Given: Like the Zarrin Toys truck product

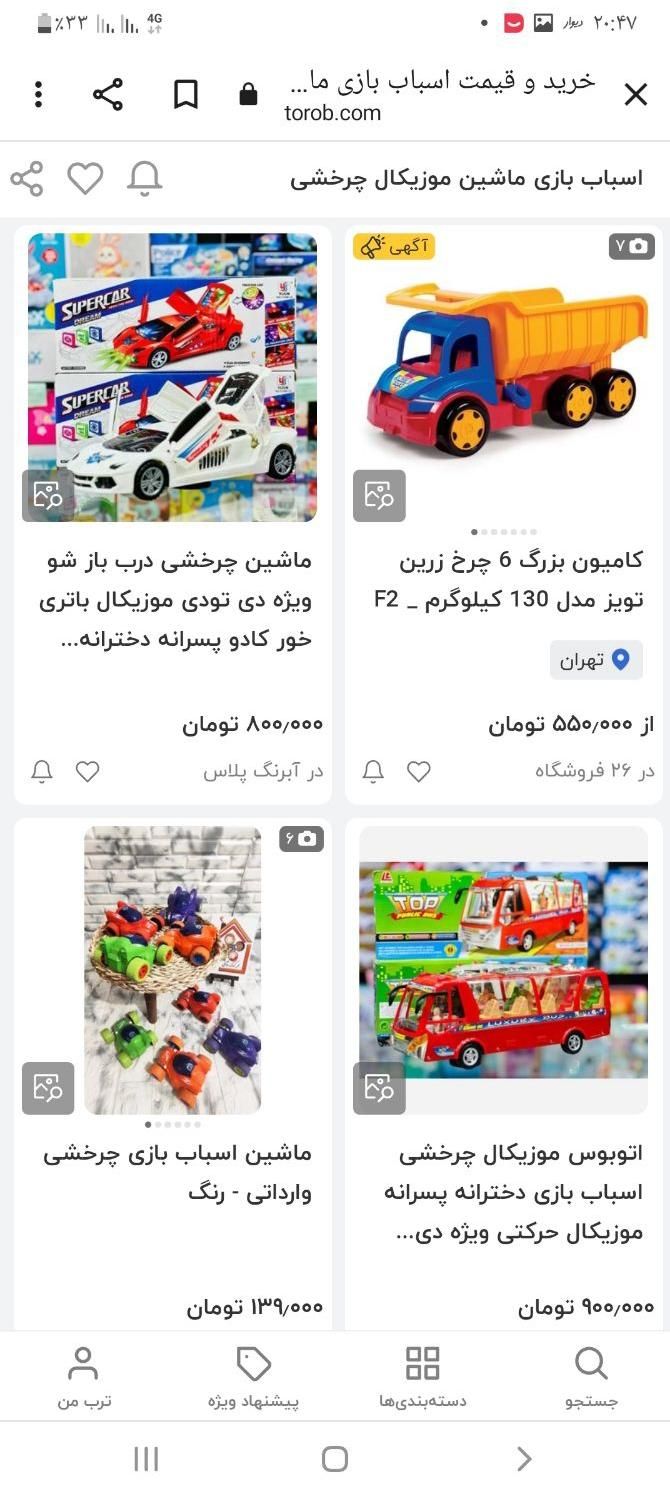Looking at the screenshot, I should tap(419, 771).
